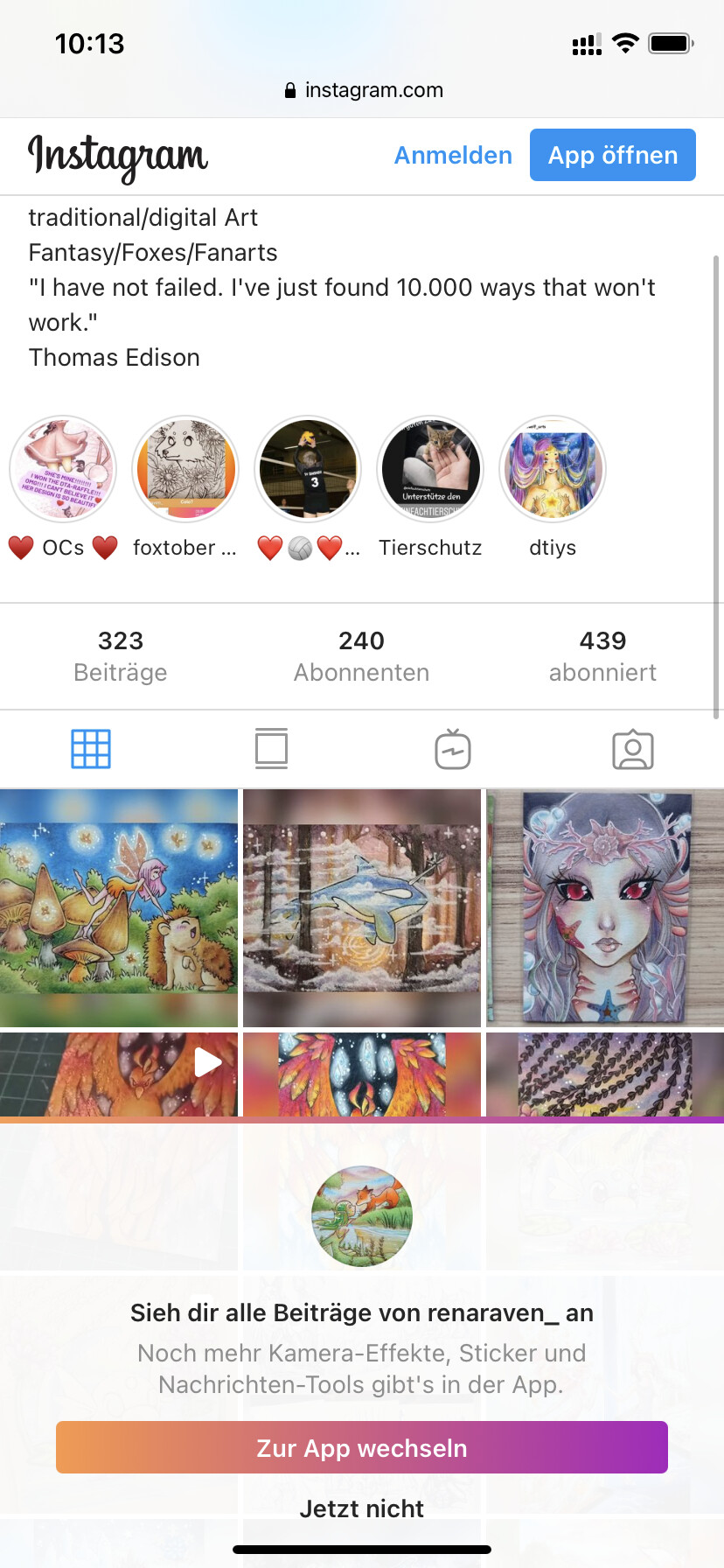
Task: Switch to the grid view tab
Action: click(91, 749)
